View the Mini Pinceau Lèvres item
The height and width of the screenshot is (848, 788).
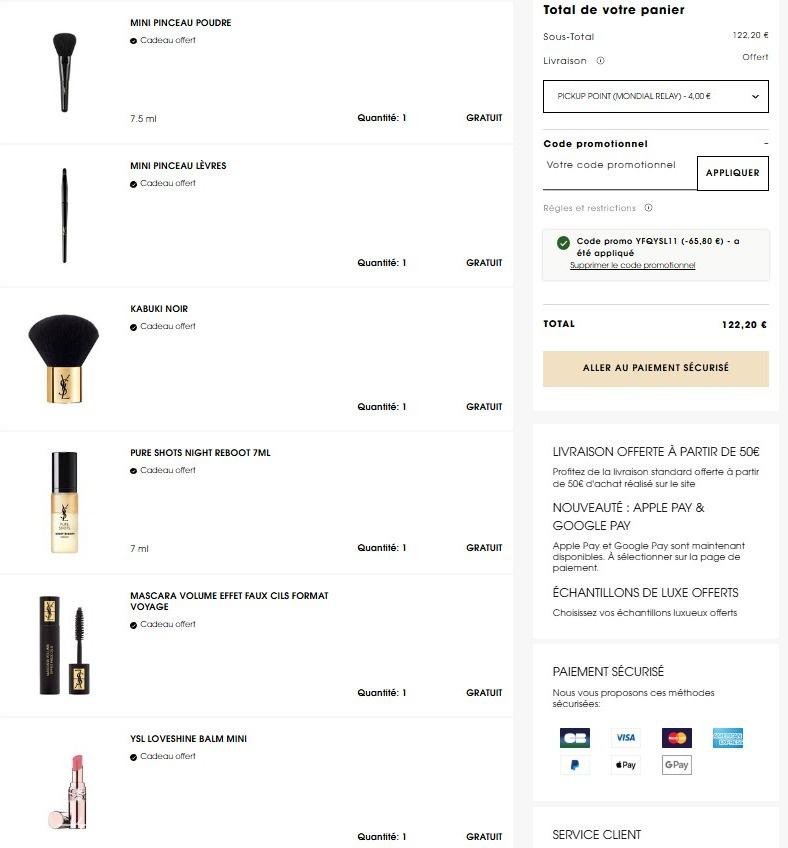(x=178, y=166)
